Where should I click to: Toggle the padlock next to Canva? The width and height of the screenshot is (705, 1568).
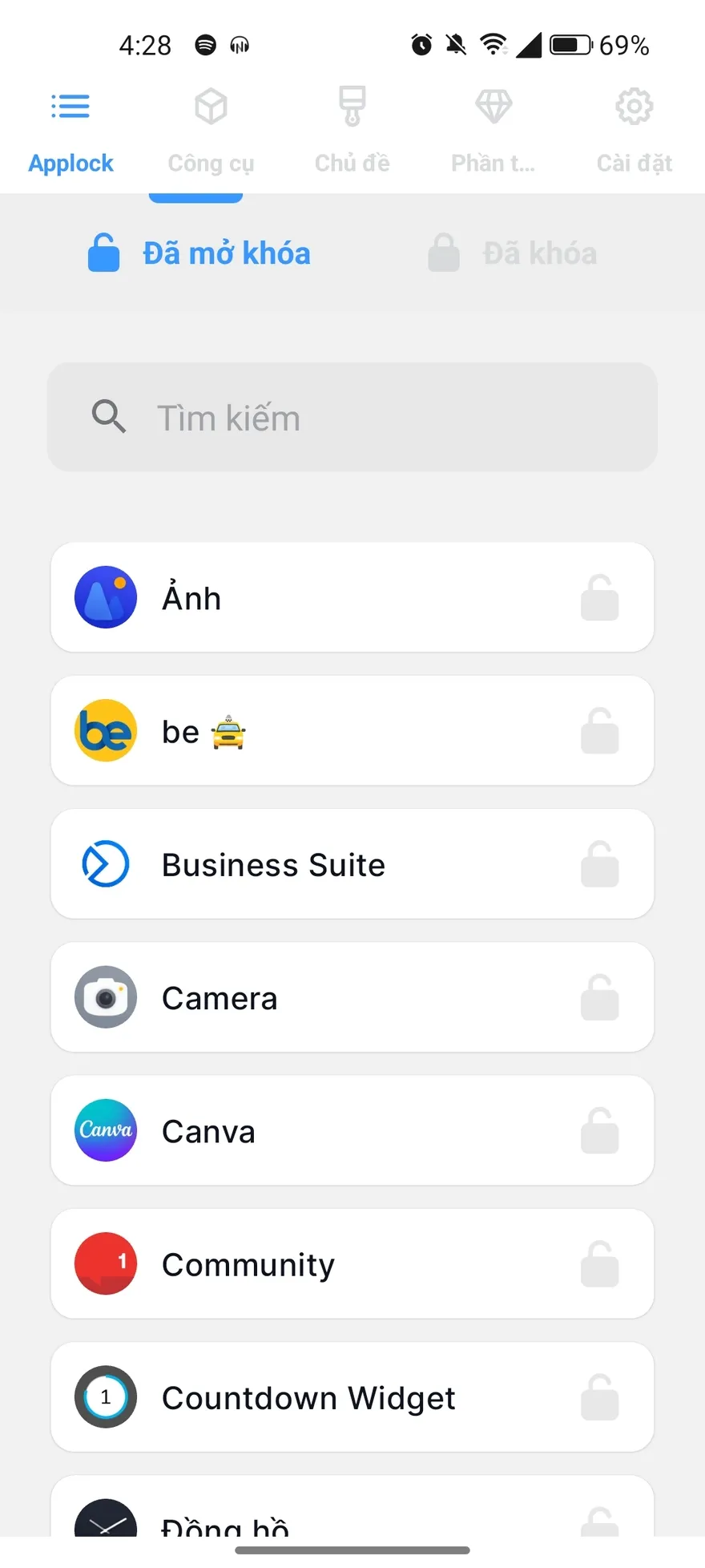pyautogui.click(x=600, y=1130)
